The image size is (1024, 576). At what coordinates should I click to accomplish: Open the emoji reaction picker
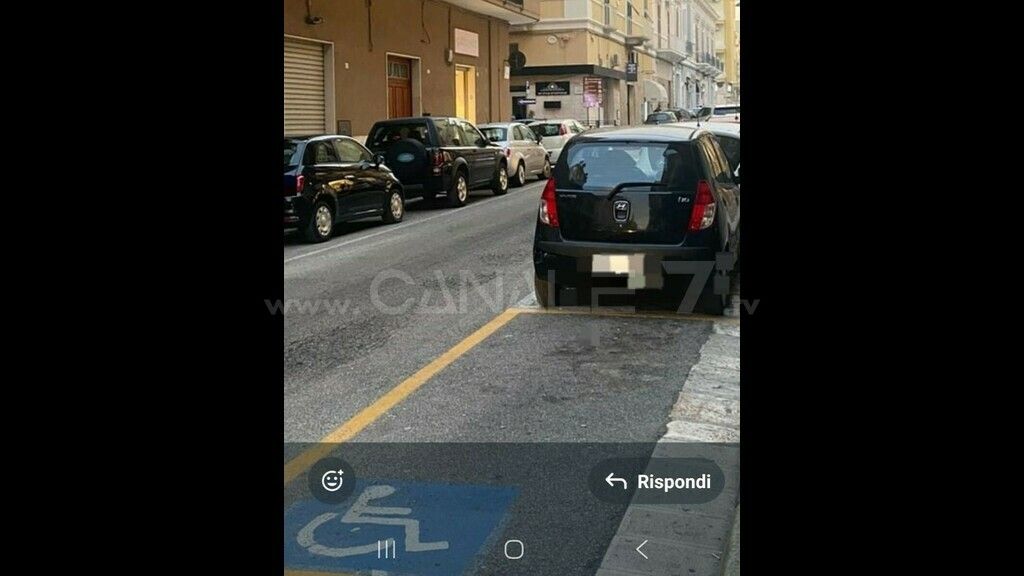[x=332, y=481]
